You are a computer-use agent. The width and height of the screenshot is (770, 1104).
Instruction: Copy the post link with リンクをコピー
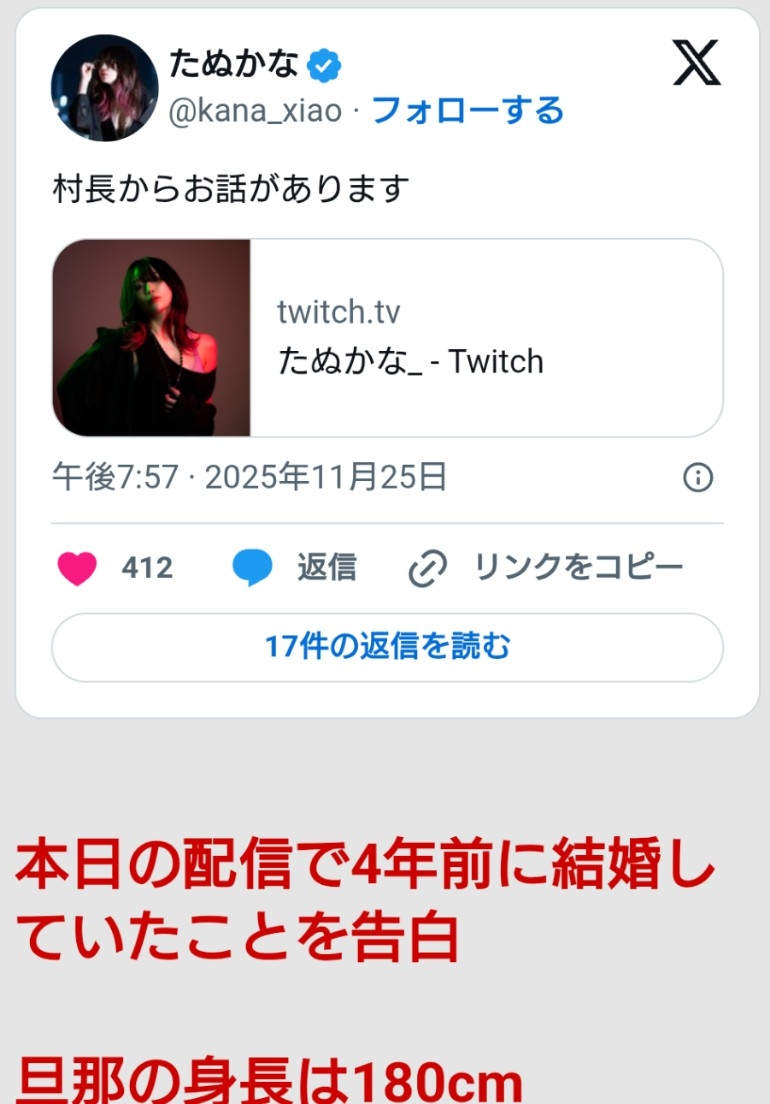(x=546, y=568)
